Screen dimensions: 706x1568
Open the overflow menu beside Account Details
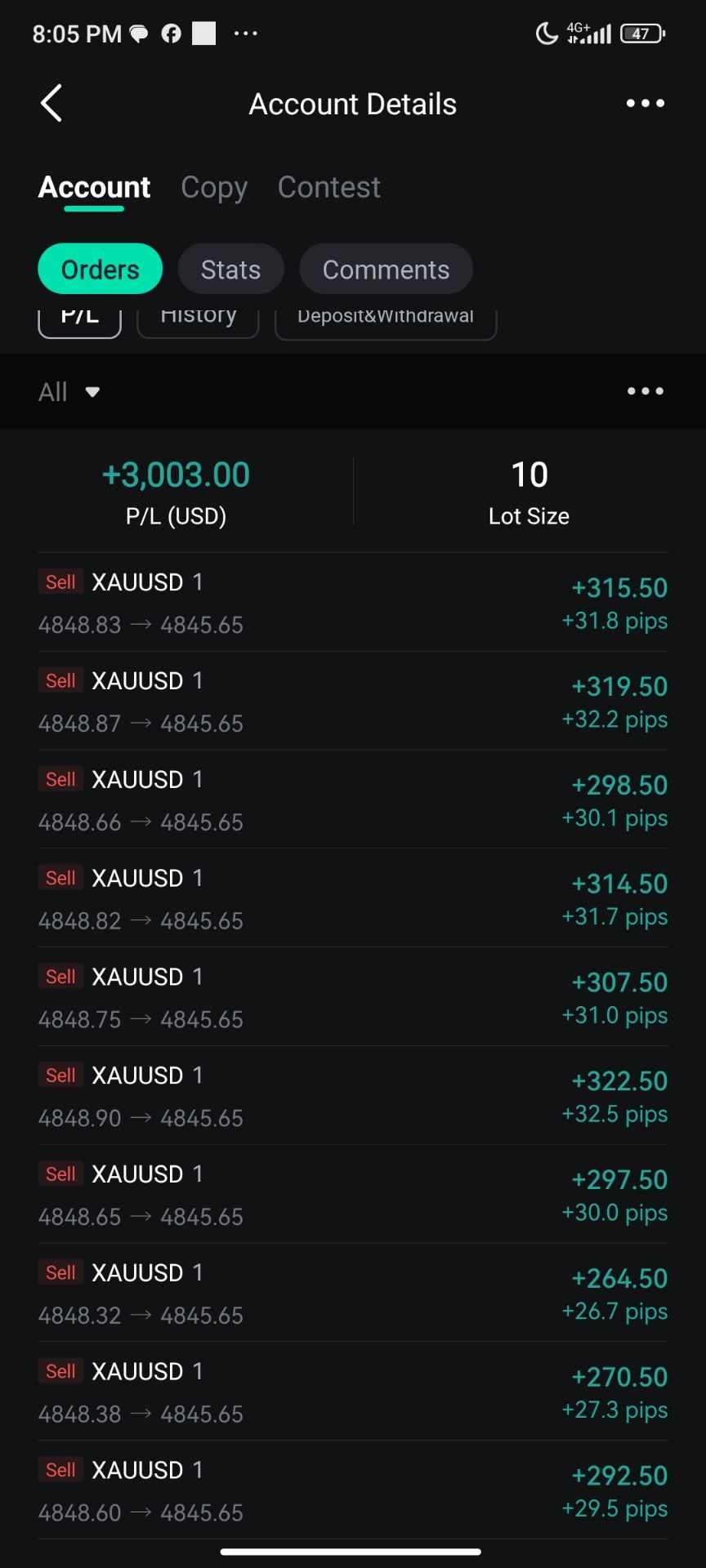point(645,104)
